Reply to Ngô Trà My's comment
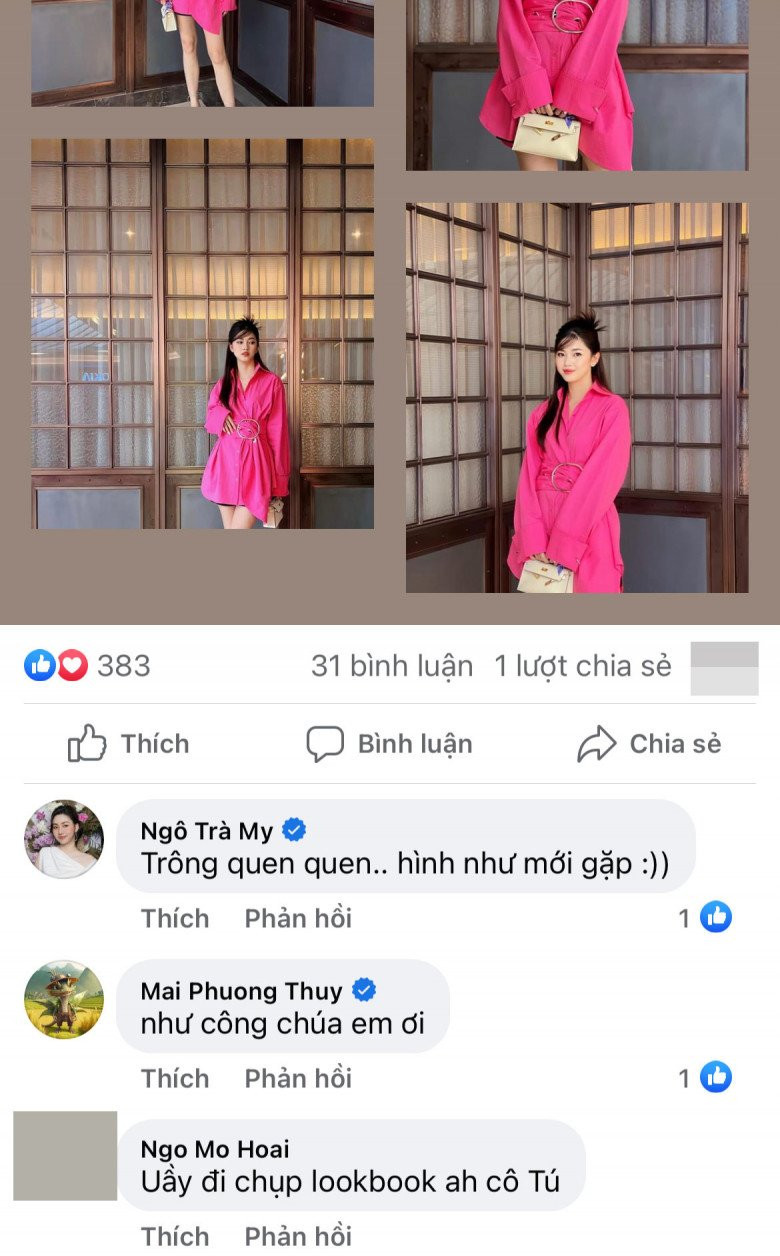780x1256 pixels. click(x=298, y=918)
